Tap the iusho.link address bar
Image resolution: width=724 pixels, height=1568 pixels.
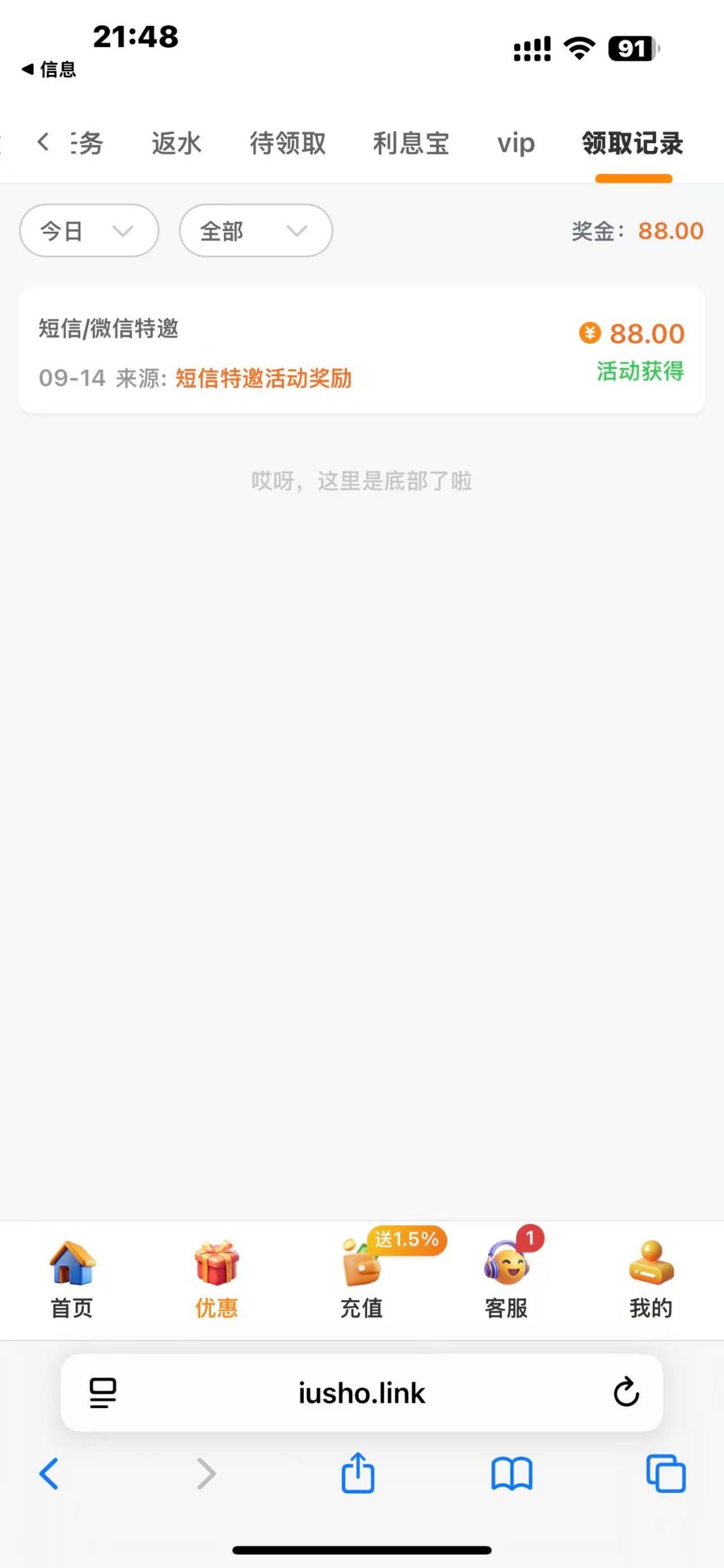tap(361, 1393)
